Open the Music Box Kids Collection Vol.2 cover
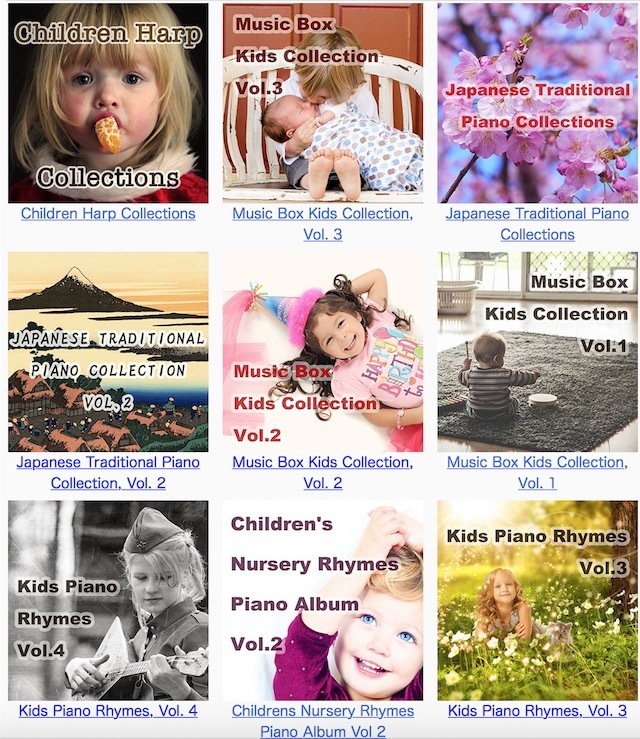Image resolution: width=640 pixels, height=739 pixels. pyautogui.click(x=322, y=352)
